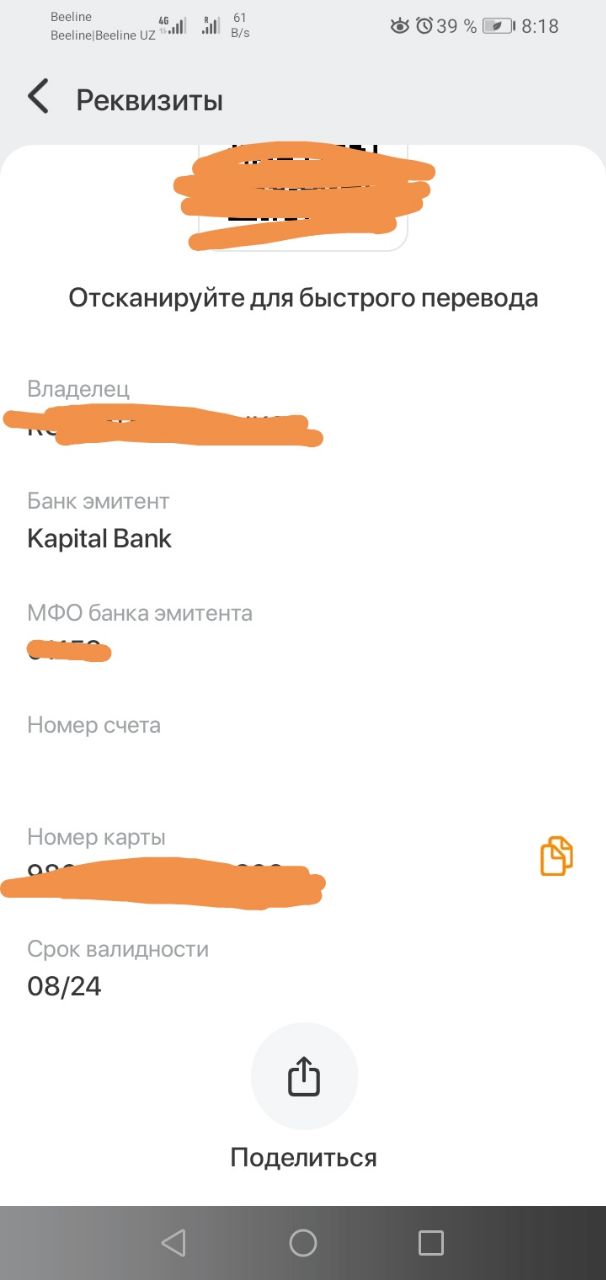Open system recent apps
This screenshot has width=606, height=1280.
[x=431, y=1243]
